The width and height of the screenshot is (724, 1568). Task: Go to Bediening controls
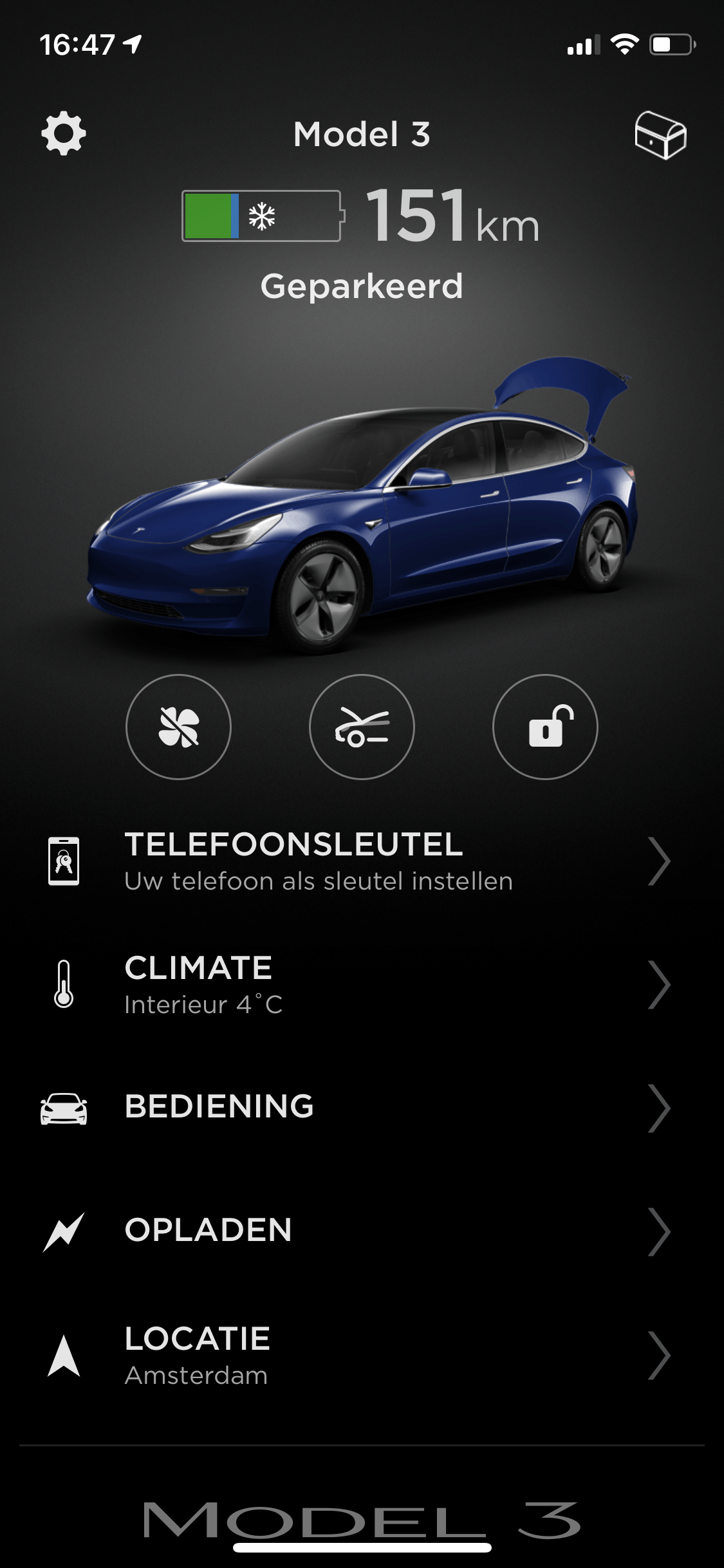pos(360,1107)
